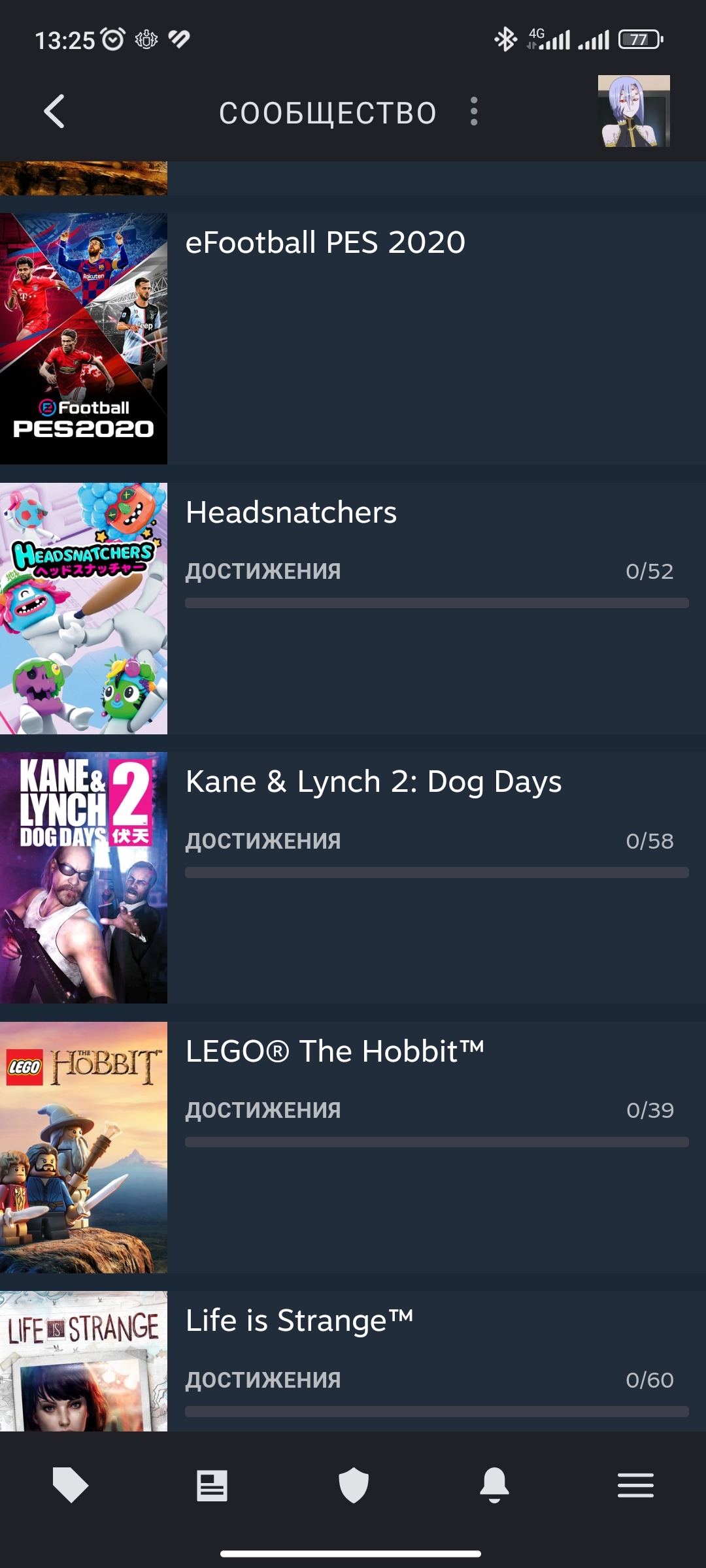Open Headsnatchers game entry
The height and width of the screenshot is (1568, 706).
353,608
